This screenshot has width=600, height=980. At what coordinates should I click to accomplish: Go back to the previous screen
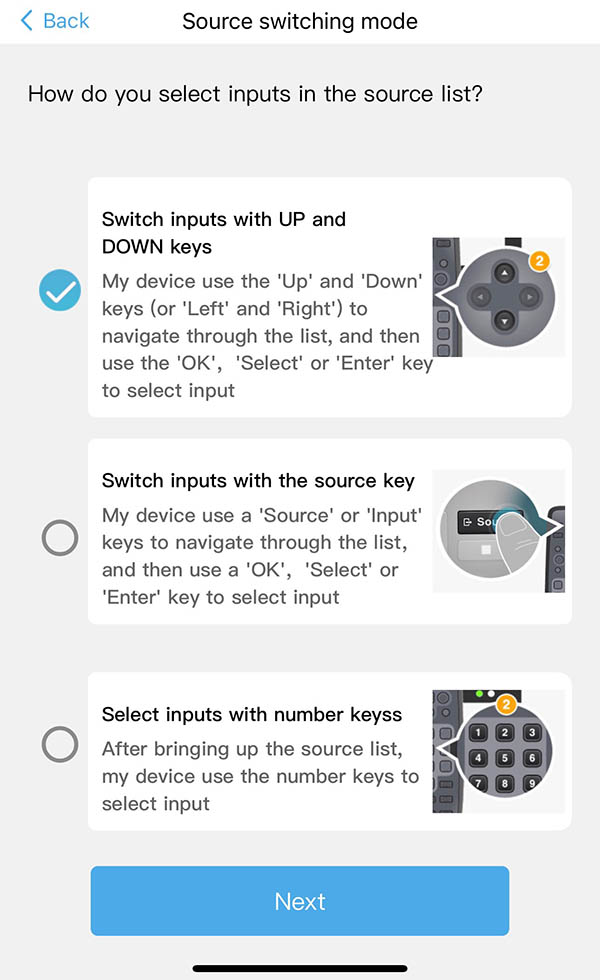tap(54, 21)
